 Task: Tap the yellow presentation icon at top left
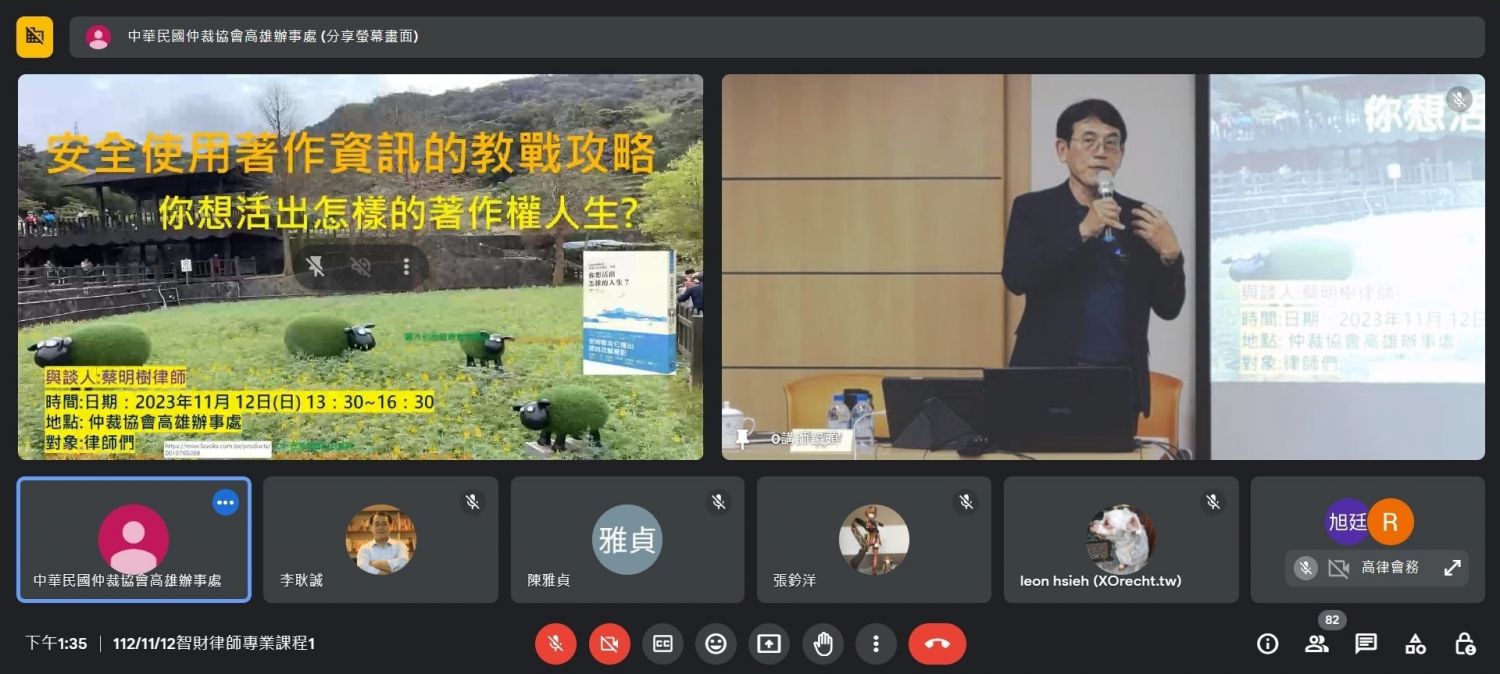(x=34, y=36)
